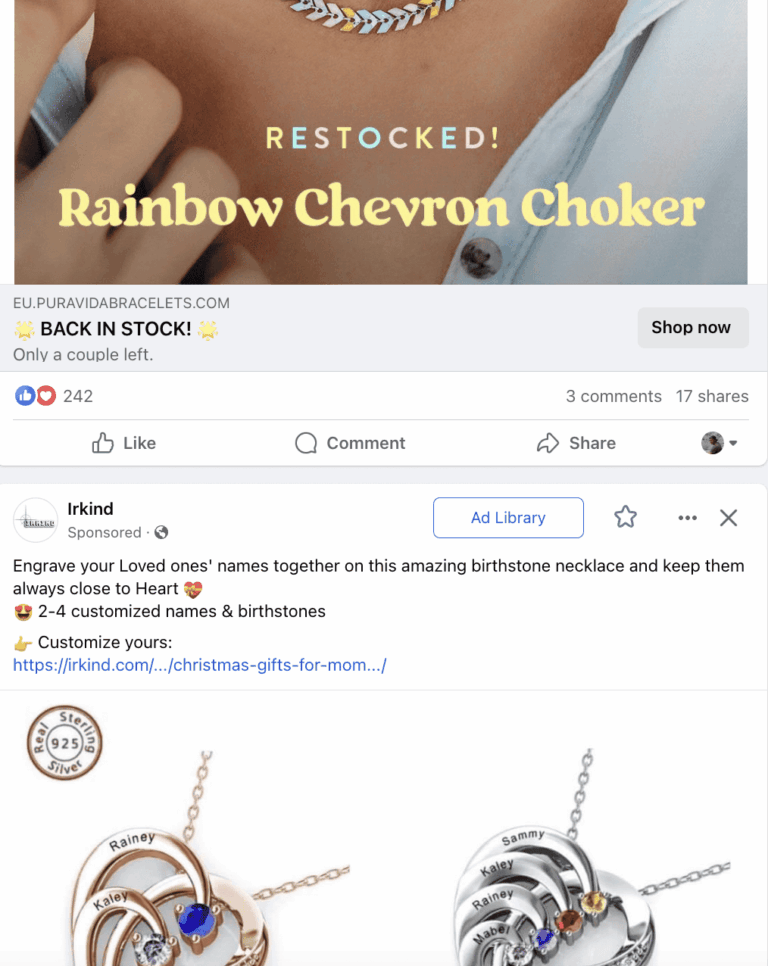This screenshot has height=966, width=768.
Task: Comment on the Rainbow Chevron Choker post
Action: point(350,443)
